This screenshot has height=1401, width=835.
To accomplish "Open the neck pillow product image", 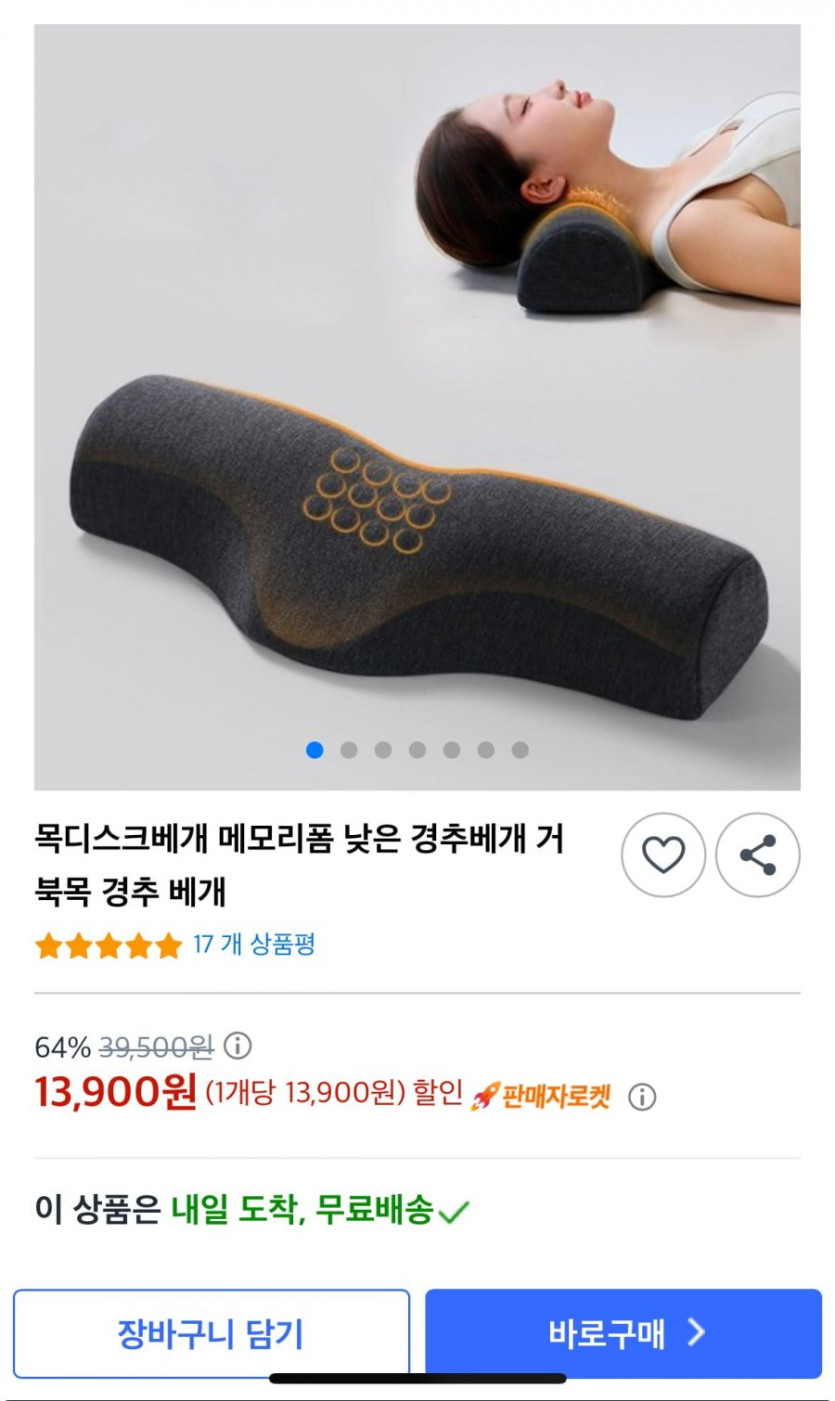I will (x=417, y=400).
